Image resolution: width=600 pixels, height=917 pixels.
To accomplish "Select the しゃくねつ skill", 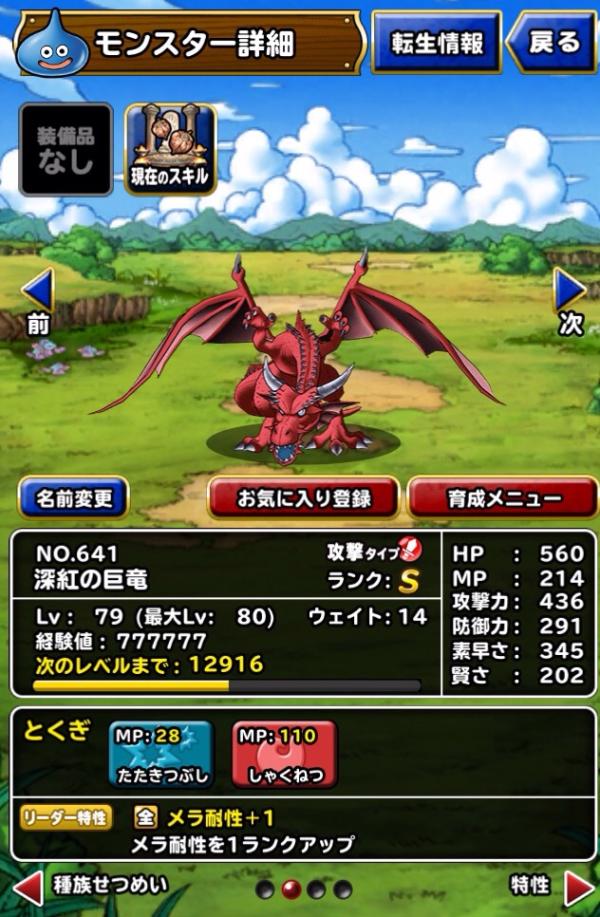I will tap(284, 755).
